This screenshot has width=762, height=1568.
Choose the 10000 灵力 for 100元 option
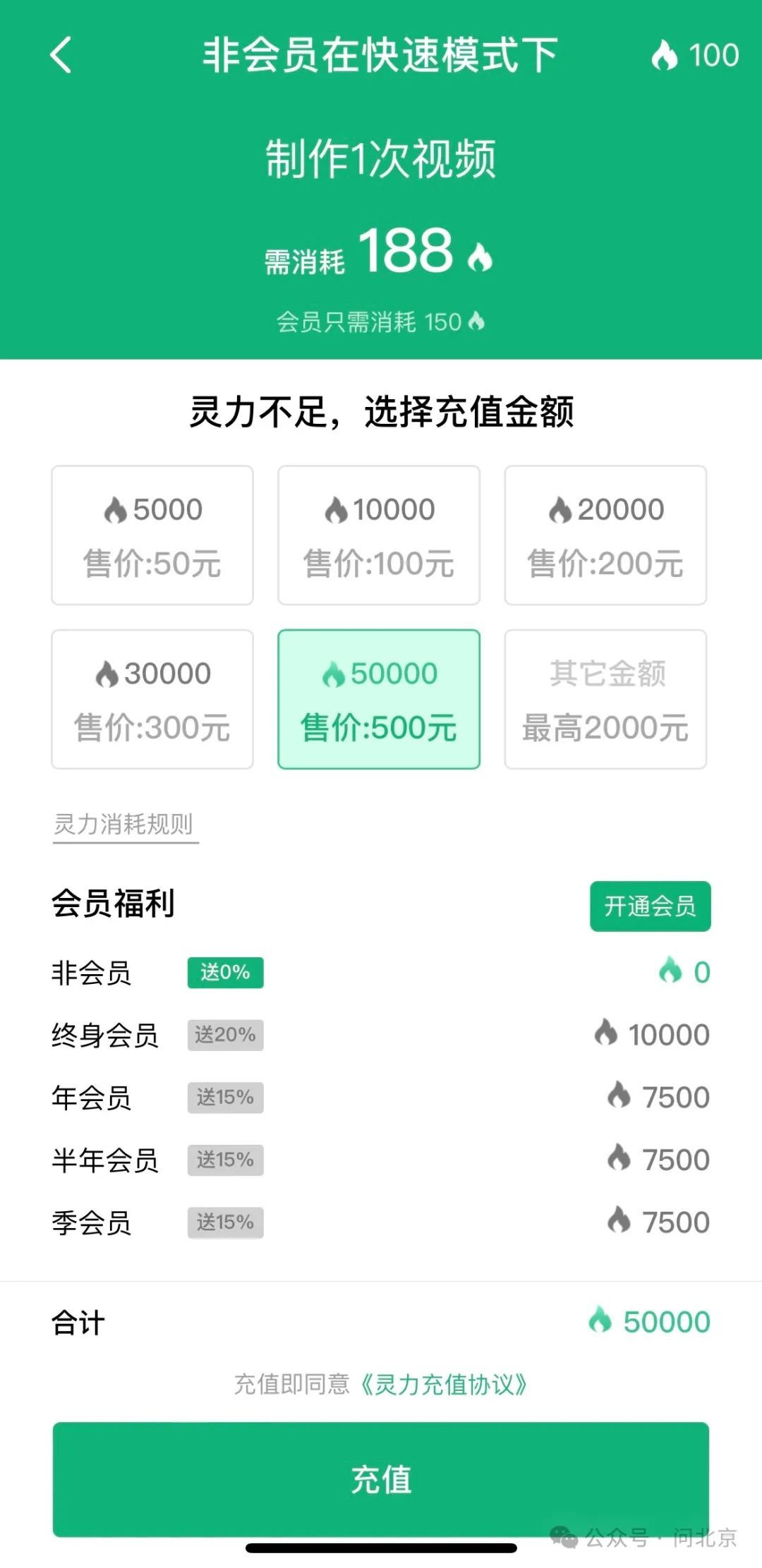pyautogui.click(x=379, y=535)
